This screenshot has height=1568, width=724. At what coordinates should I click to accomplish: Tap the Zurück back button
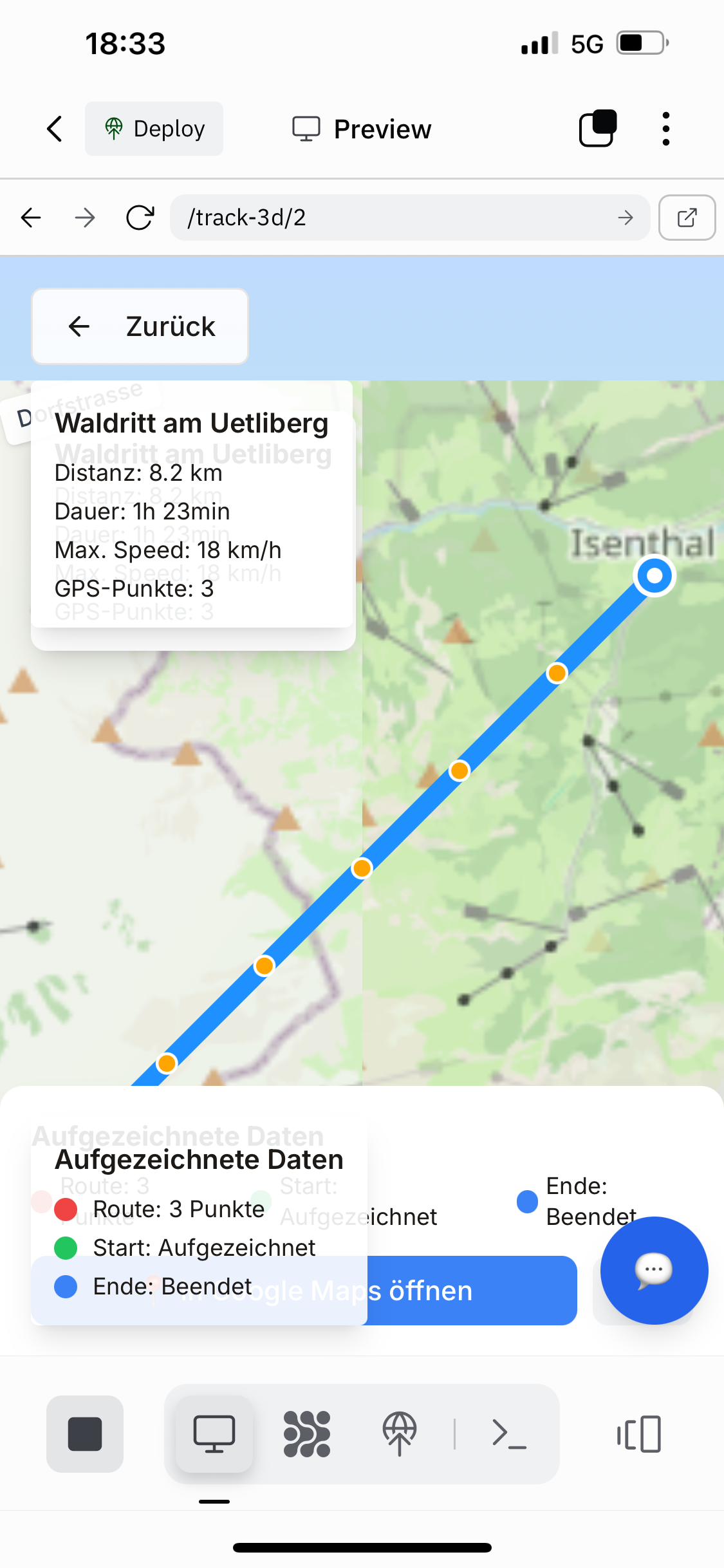pos(140,326)
